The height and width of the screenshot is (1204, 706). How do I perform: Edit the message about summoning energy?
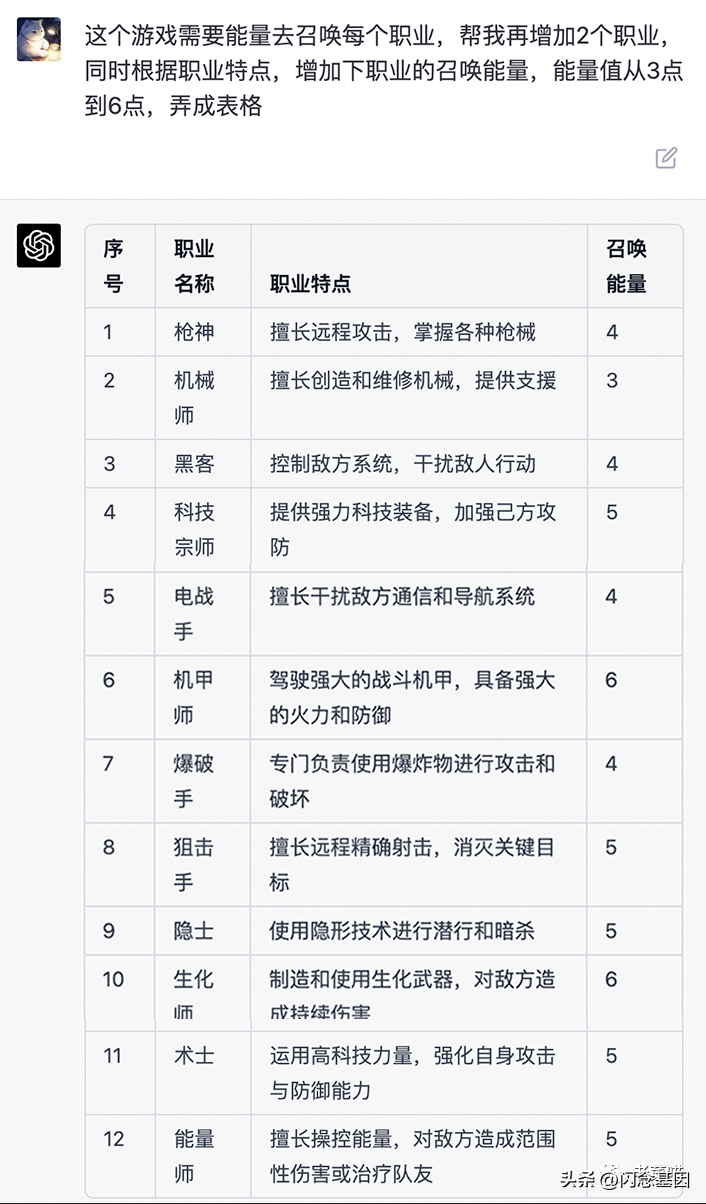[666, 158]
